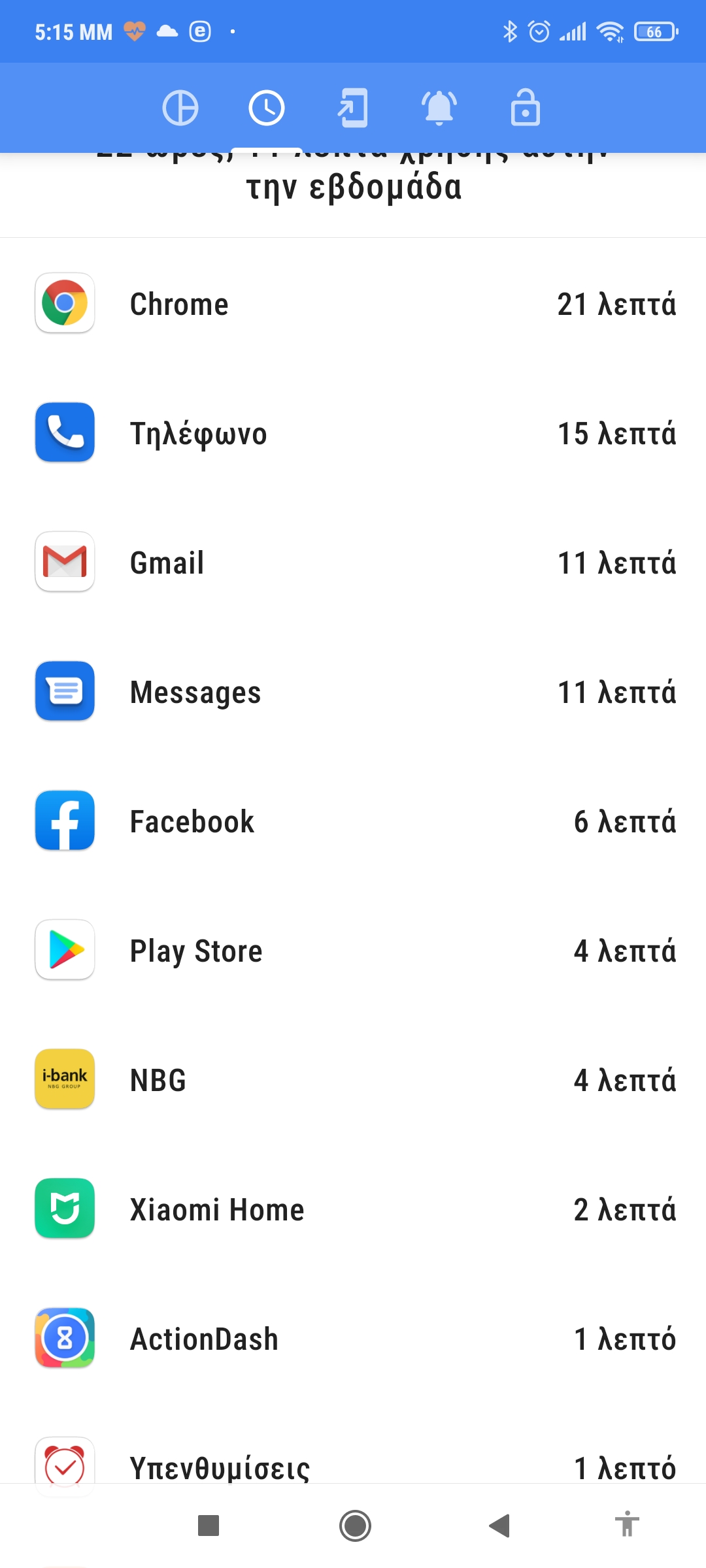Open Υπενθυμίσεις usage details
The height and width of the screenshot is (1568, 706).
click(353, 1463)
